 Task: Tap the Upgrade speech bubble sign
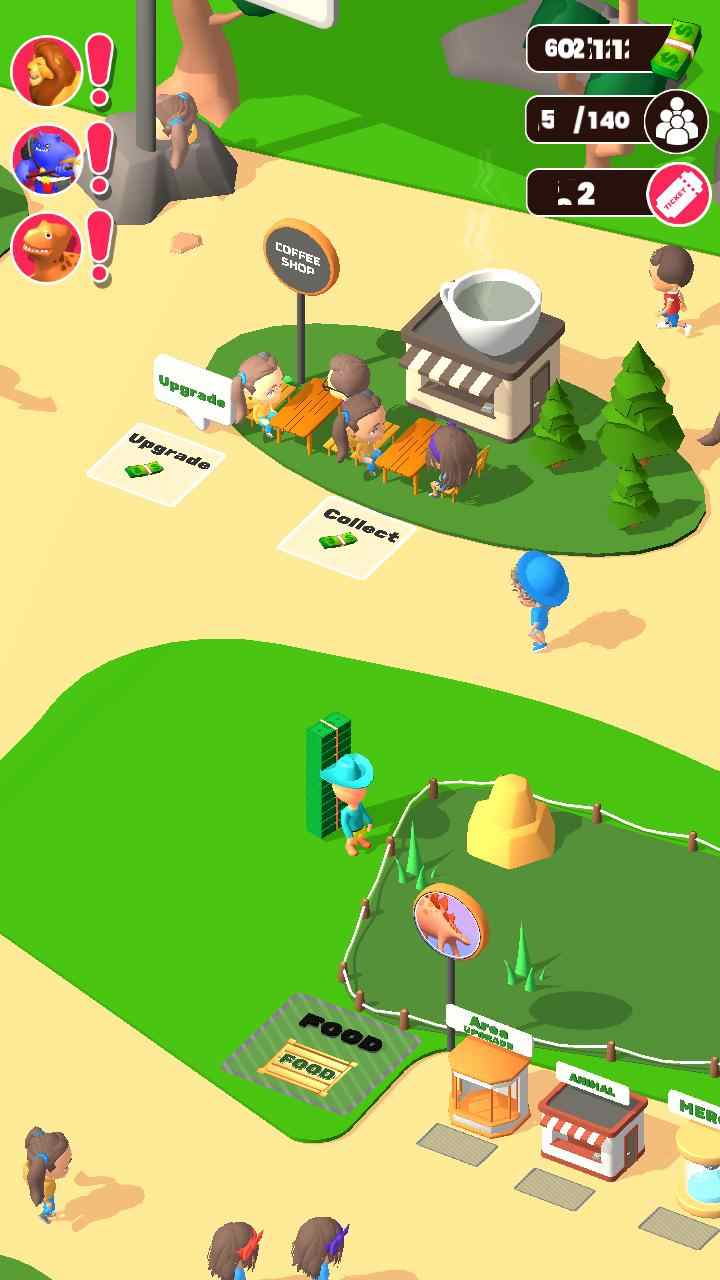click(x=194, y=390)
